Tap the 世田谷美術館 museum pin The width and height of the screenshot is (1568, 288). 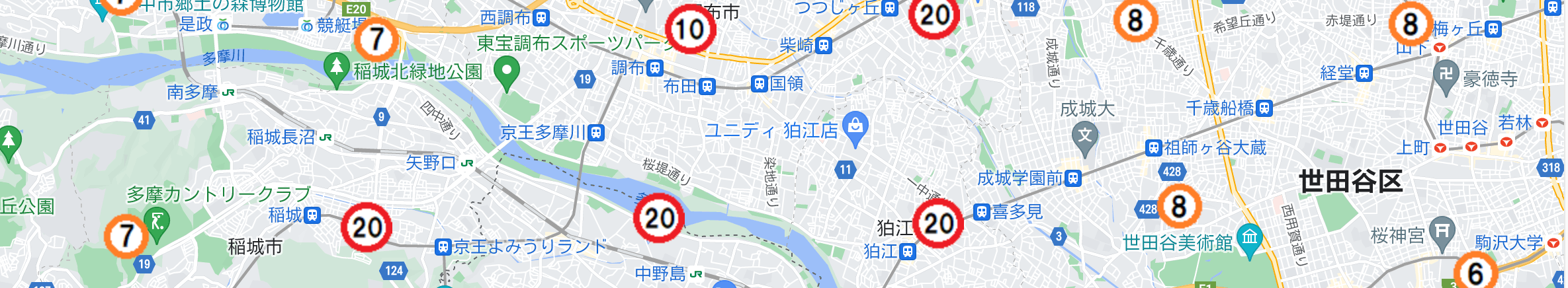(x=1250, y=237)
